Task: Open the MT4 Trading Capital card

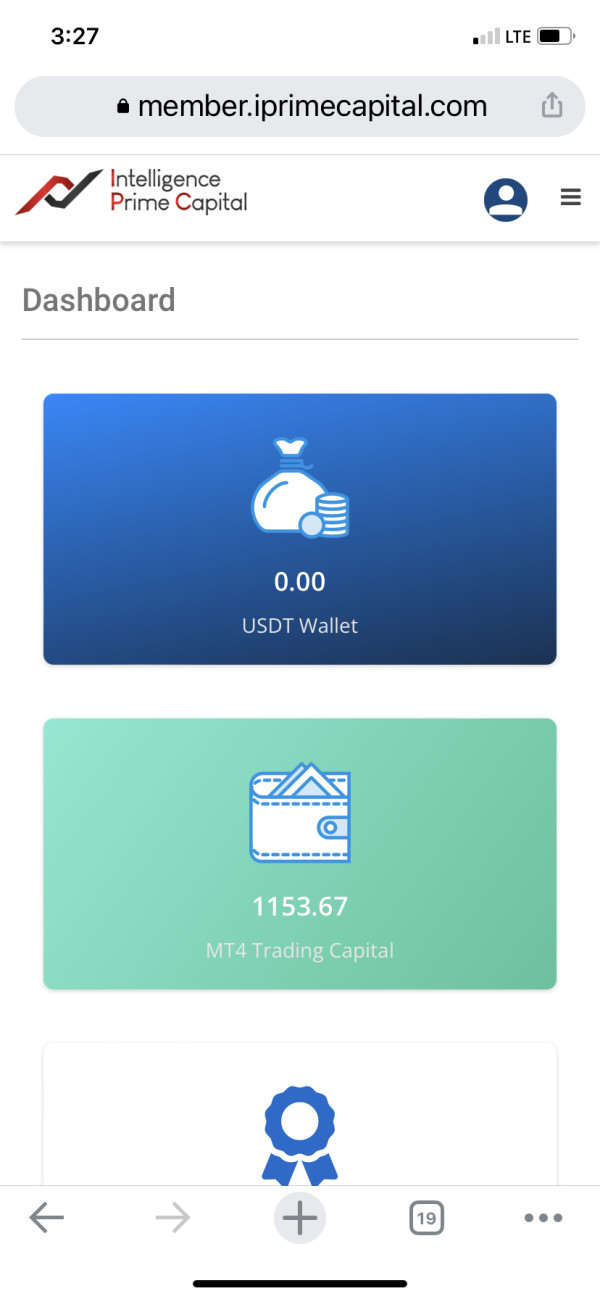Action: [x=300, y=854]
